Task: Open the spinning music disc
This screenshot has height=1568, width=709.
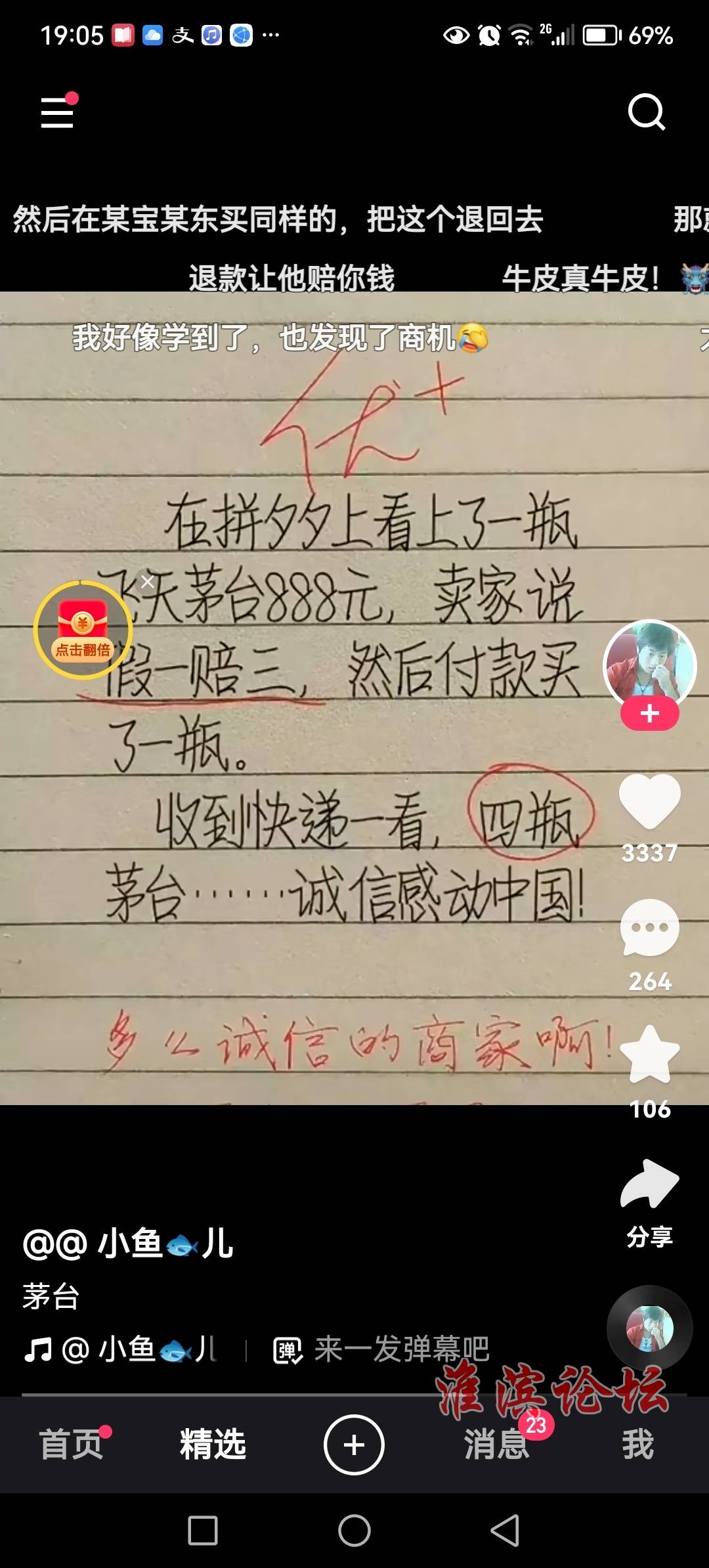Action: pyautogui.click(x=649, y=1327)
